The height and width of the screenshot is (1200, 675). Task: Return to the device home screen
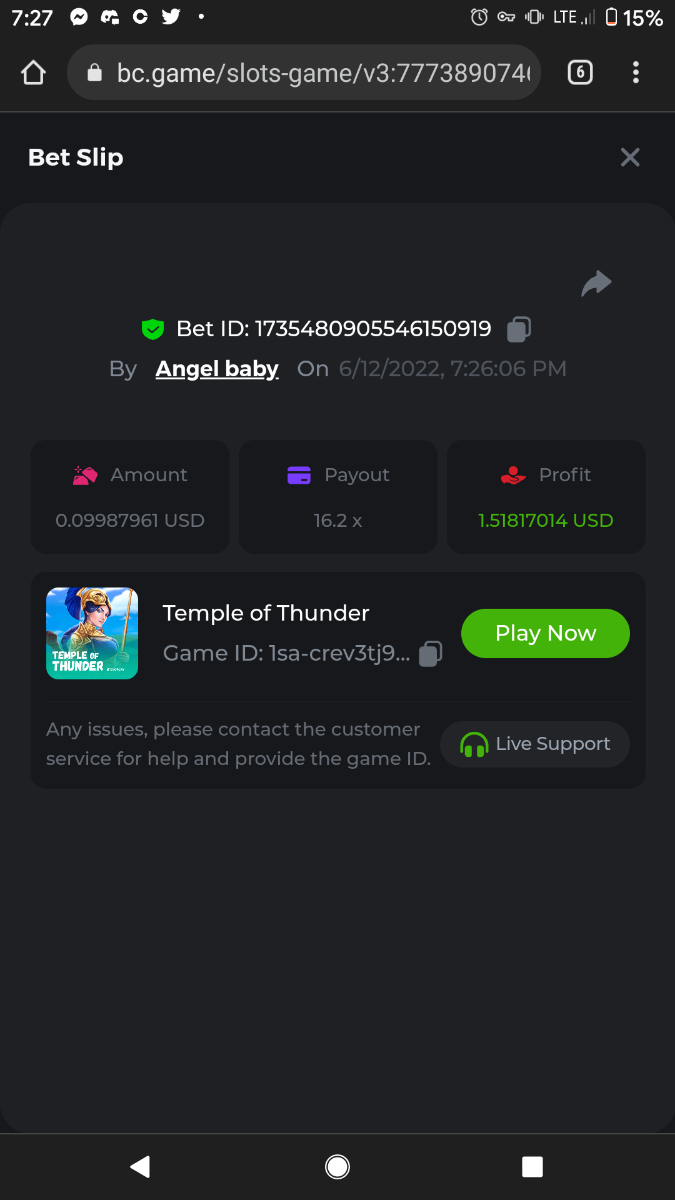pos(337,1166)
